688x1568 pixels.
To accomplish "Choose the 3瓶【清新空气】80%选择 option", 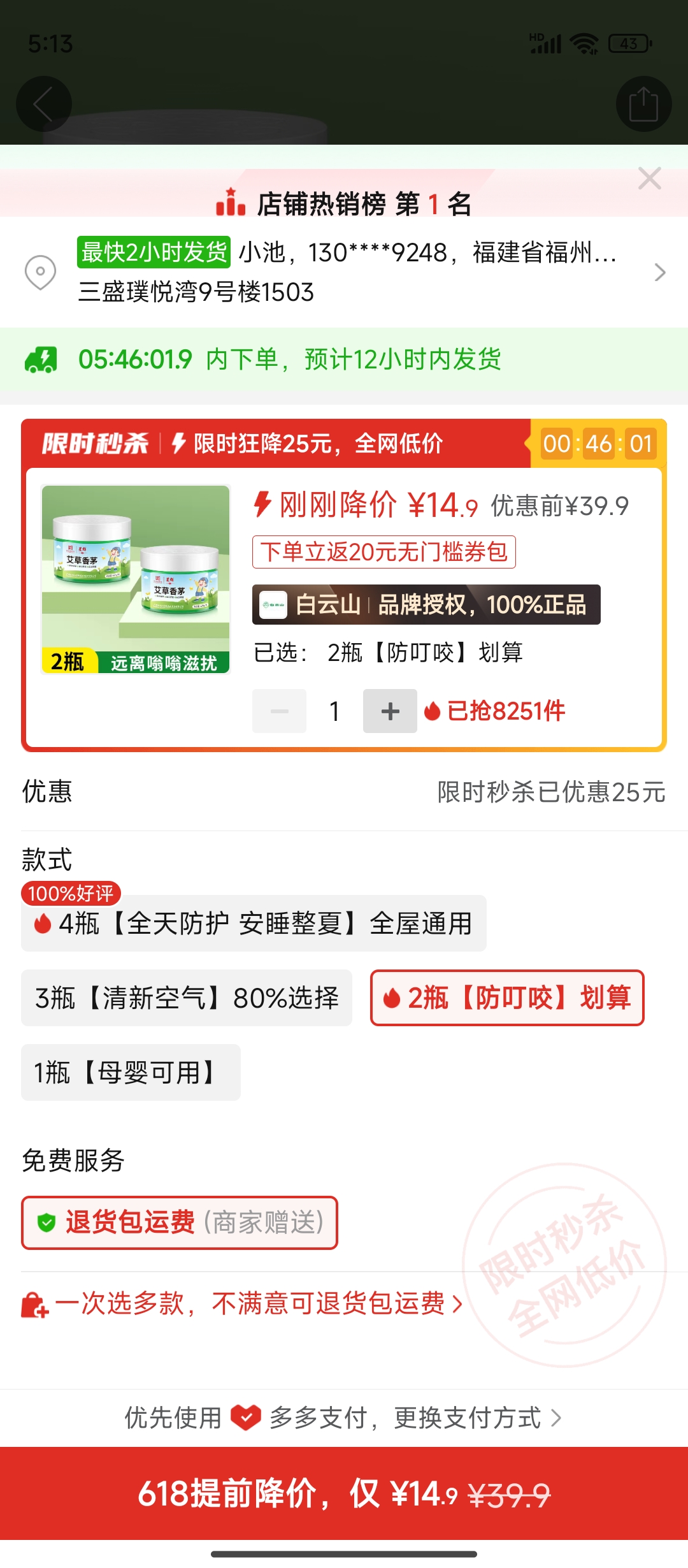I will pyautogui.click(x=187, y=998).
